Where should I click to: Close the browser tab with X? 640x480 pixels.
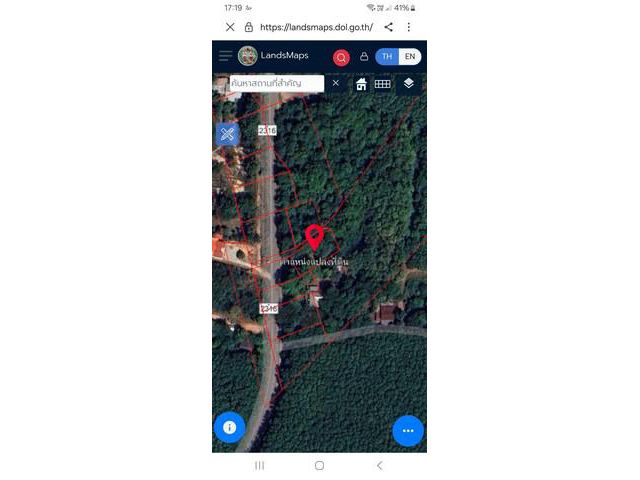[x=230, y=27]
